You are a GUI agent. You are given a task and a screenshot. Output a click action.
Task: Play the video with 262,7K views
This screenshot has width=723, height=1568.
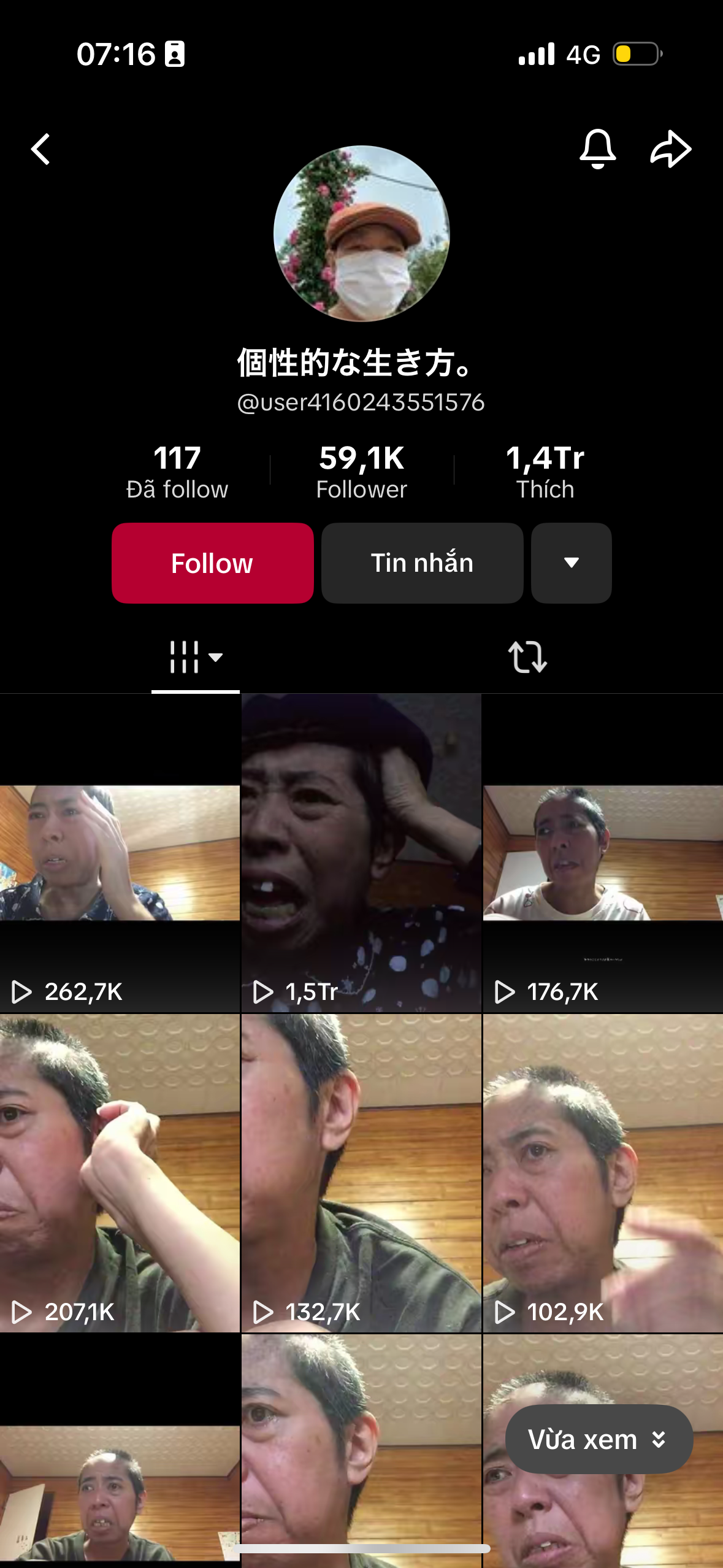(x=120, y=853)
